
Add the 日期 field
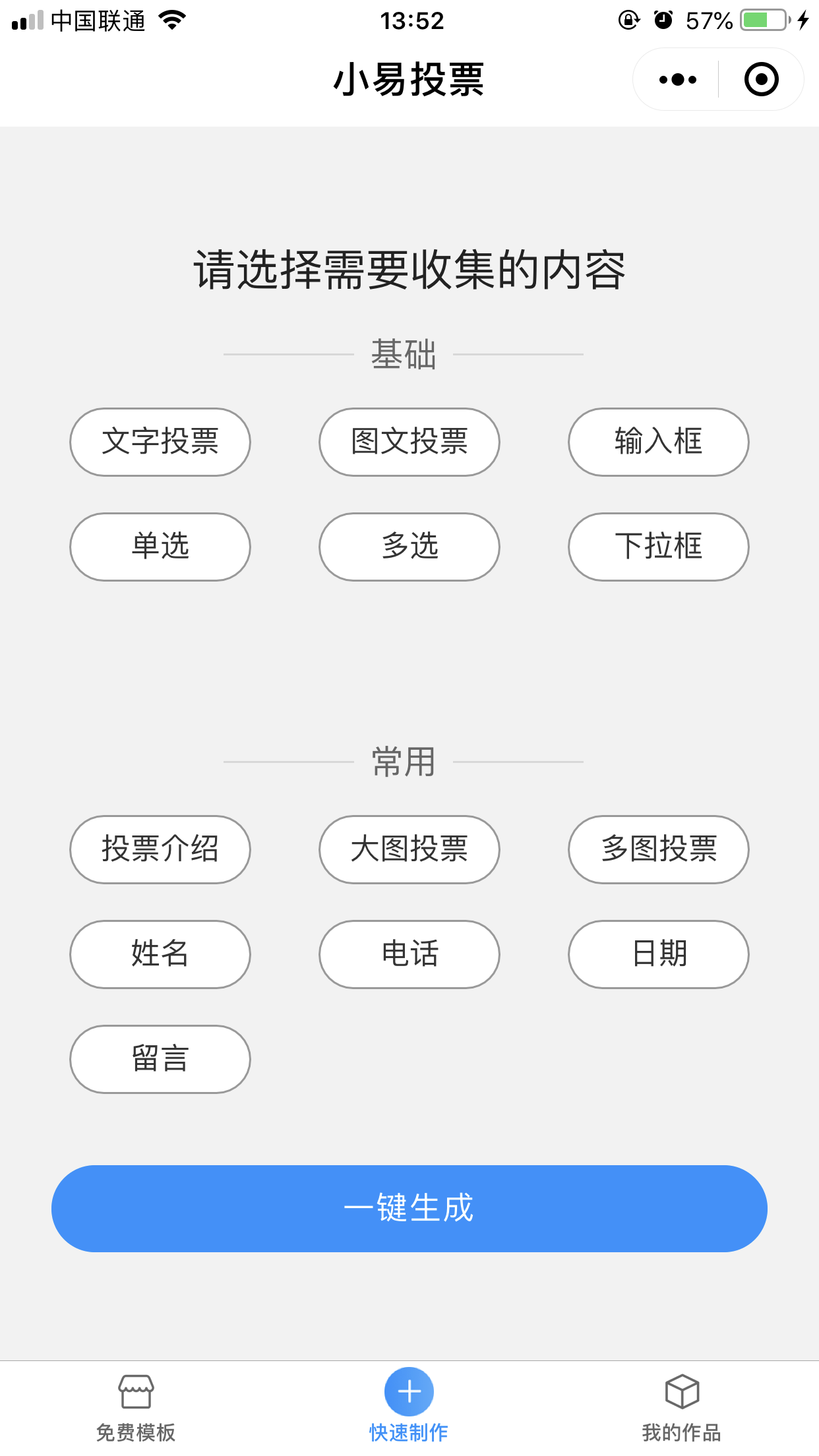tap(659, 954)
